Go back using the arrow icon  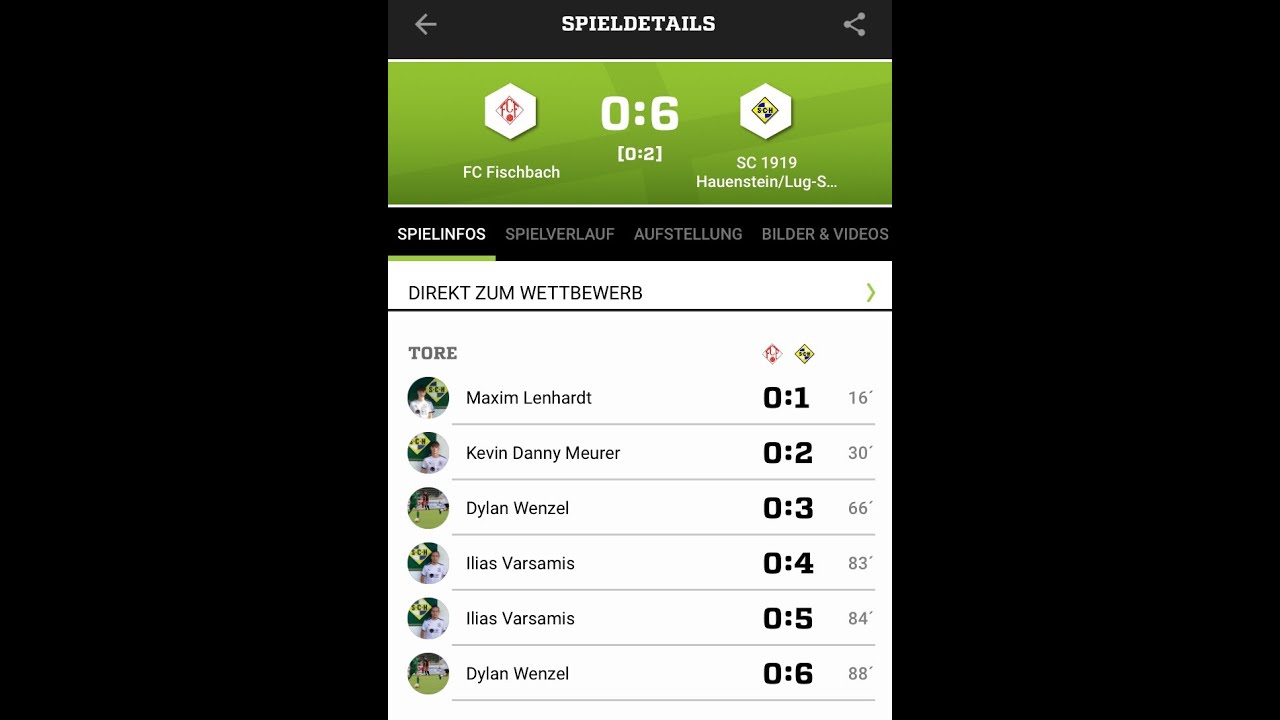click(x=426, y=24)
